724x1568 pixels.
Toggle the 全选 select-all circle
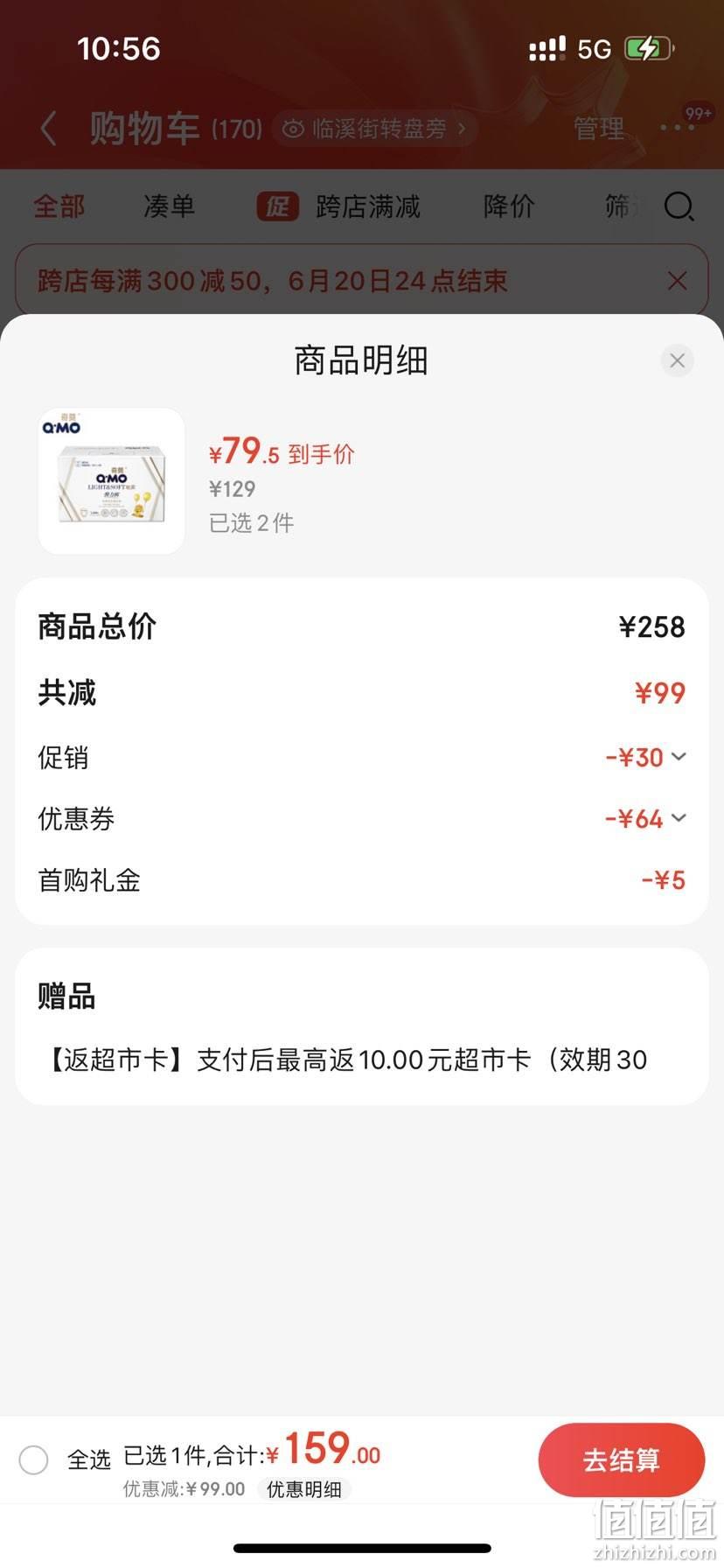[x=33, y=1459]
